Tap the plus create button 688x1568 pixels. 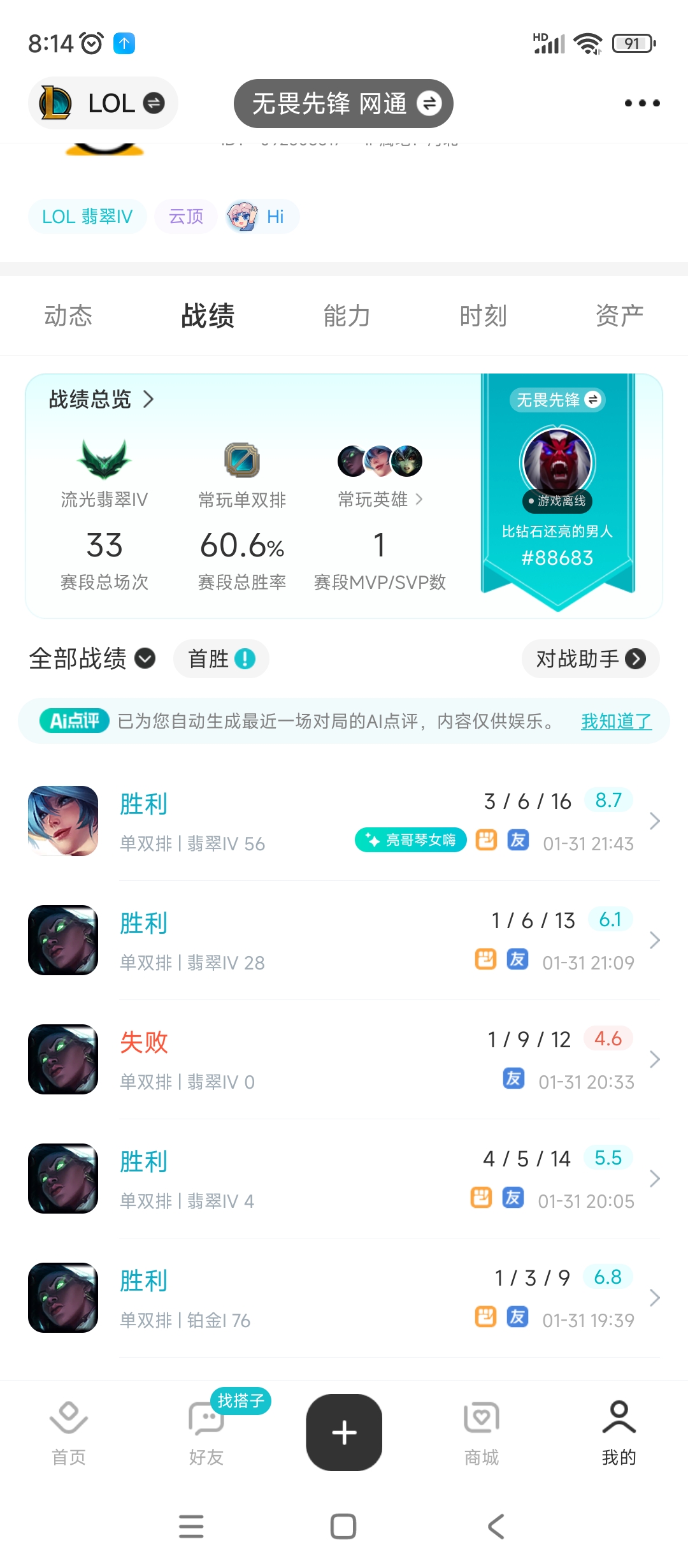click(344, 1432)
